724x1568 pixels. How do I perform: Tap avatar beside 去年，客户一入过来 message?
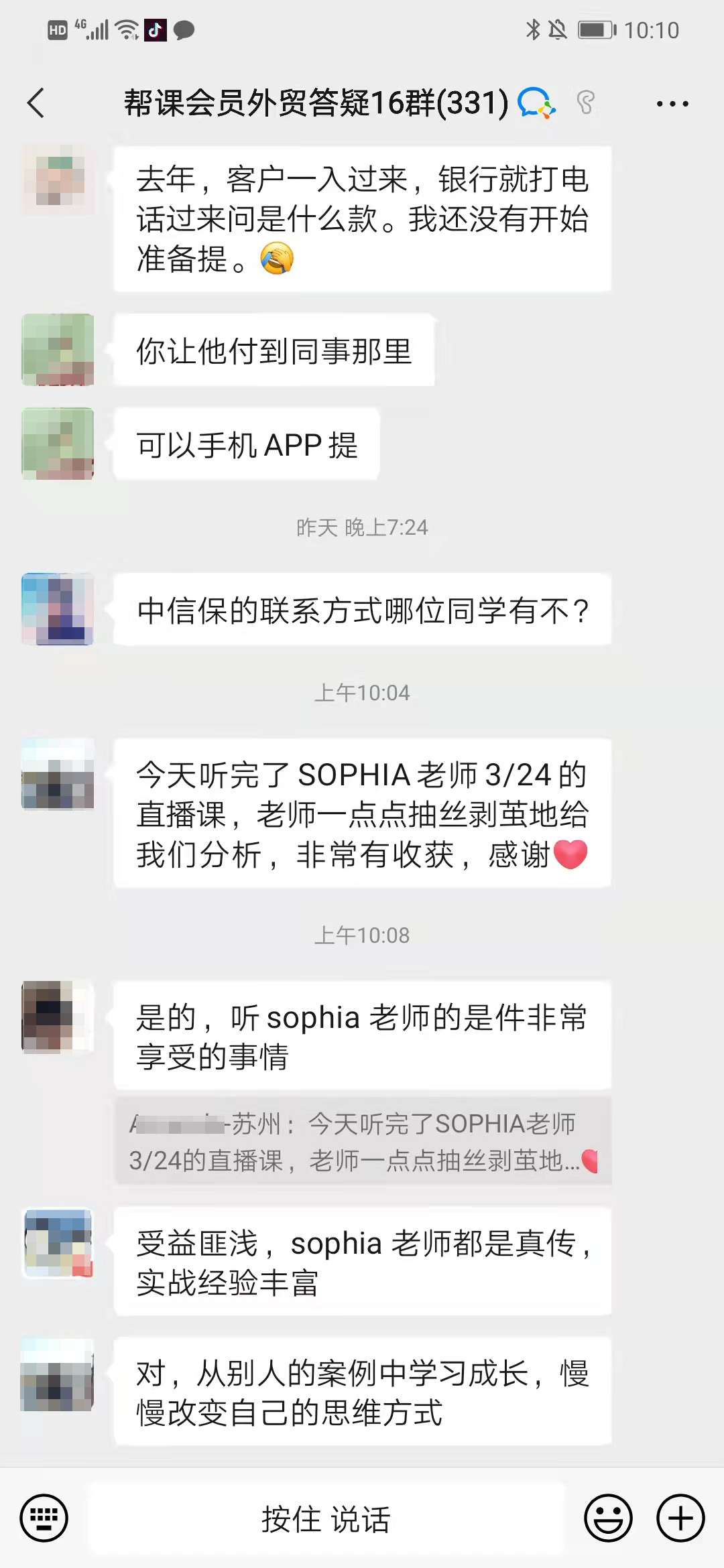pos(58,180)
